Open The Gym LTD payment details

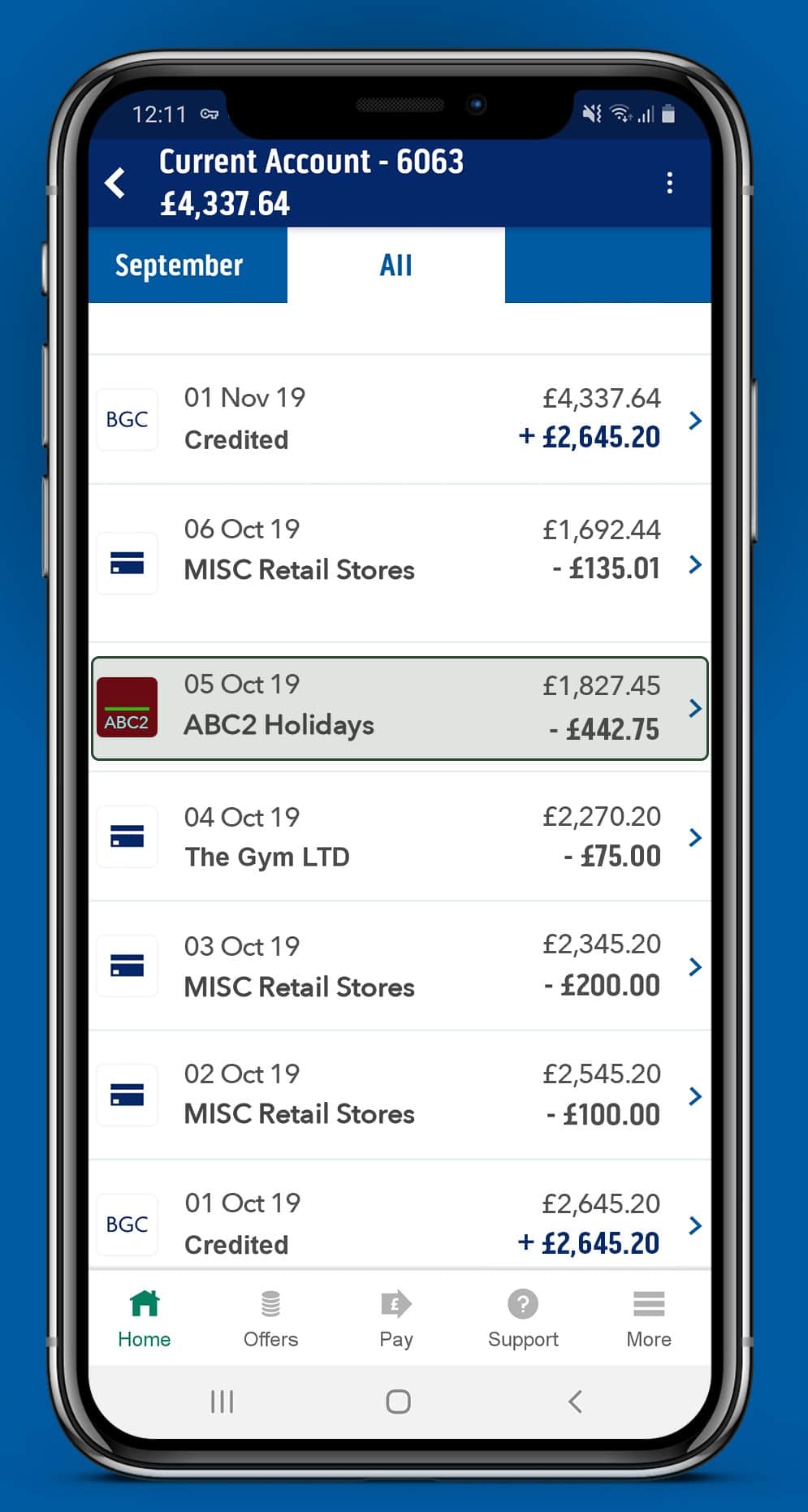click(x=400, y=836)
